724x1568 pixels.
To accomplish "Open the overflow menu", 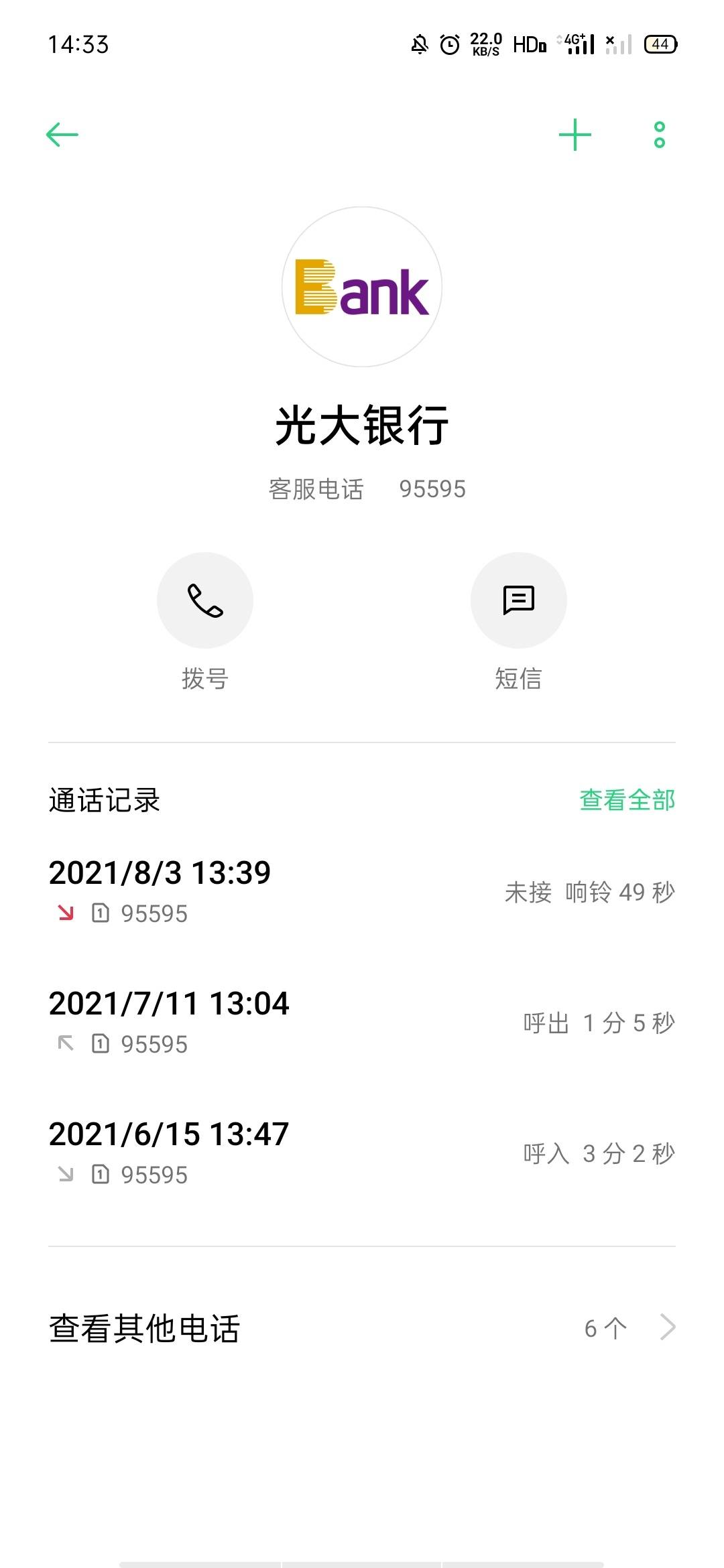I will pyautogui.click(x=660, y=135).
